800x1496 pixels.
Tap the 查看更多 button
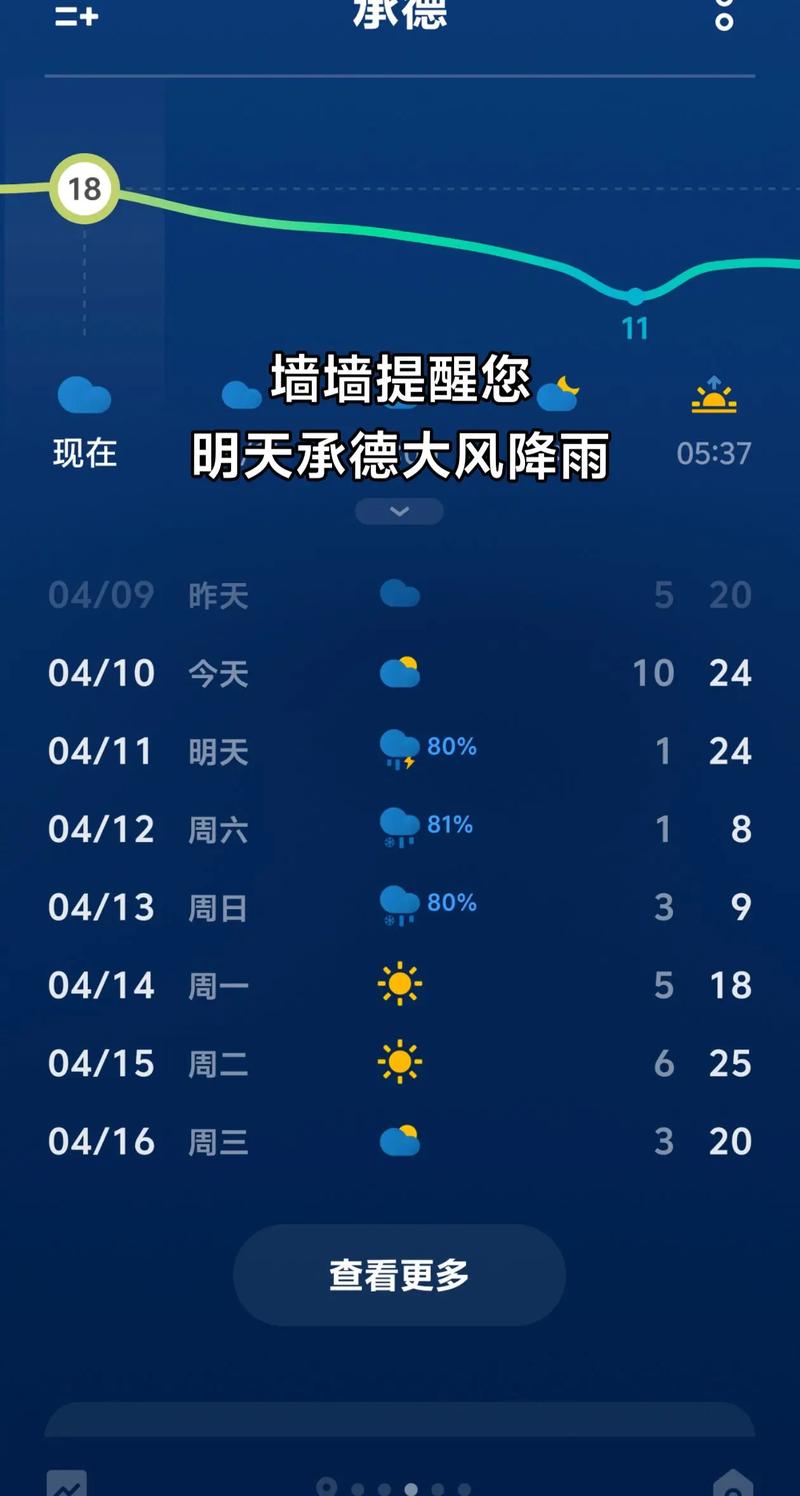(399, 1274)
